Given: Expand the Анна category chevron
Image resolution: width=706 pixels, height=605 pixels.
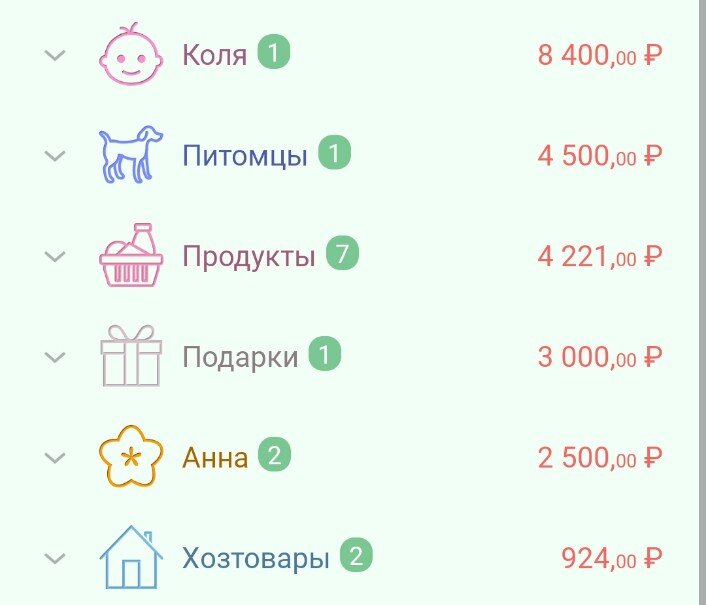Looking at the screenshot, I should click(56, 458).
